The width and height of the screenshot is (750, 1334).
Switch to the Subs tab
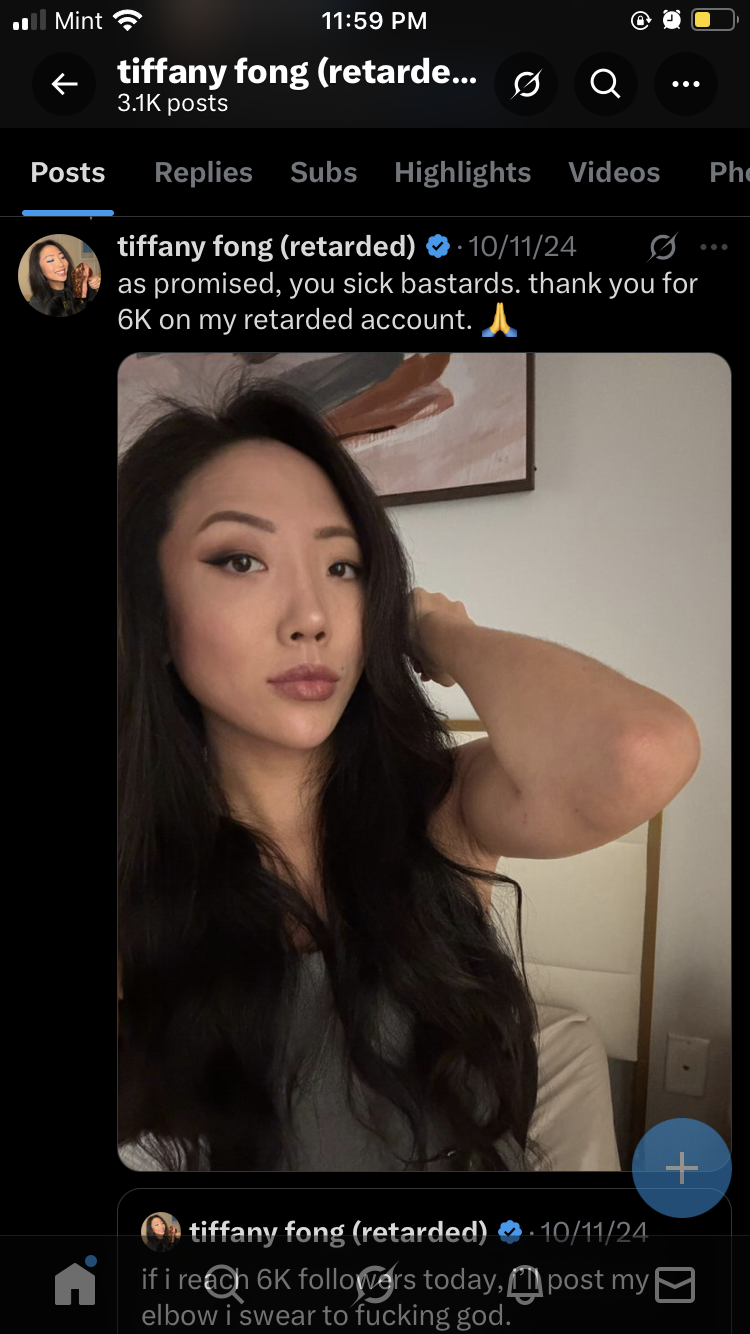point(323,172)
